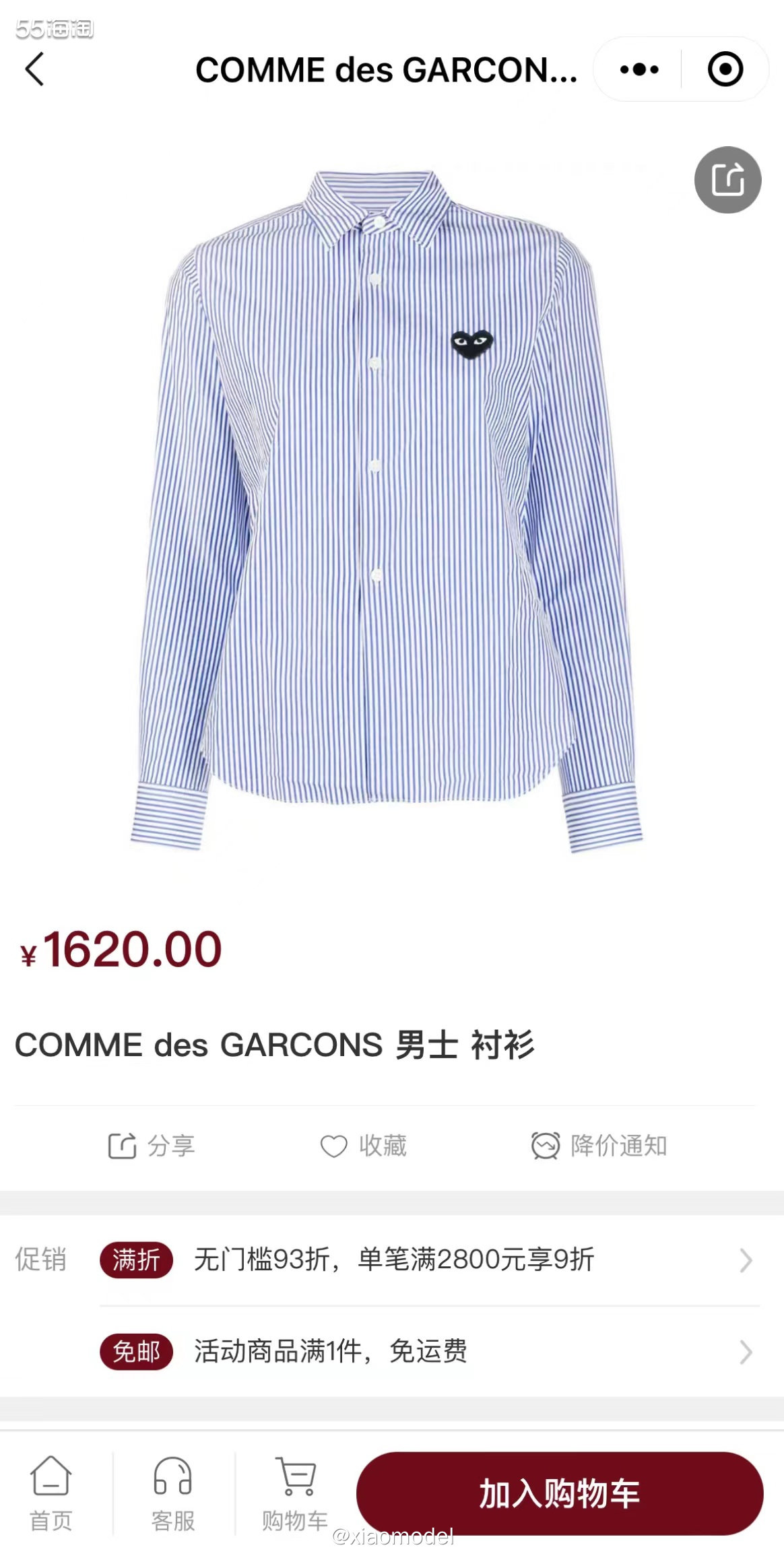Open the striped shirt product image
784x1568 pixels.
(387, 512)
